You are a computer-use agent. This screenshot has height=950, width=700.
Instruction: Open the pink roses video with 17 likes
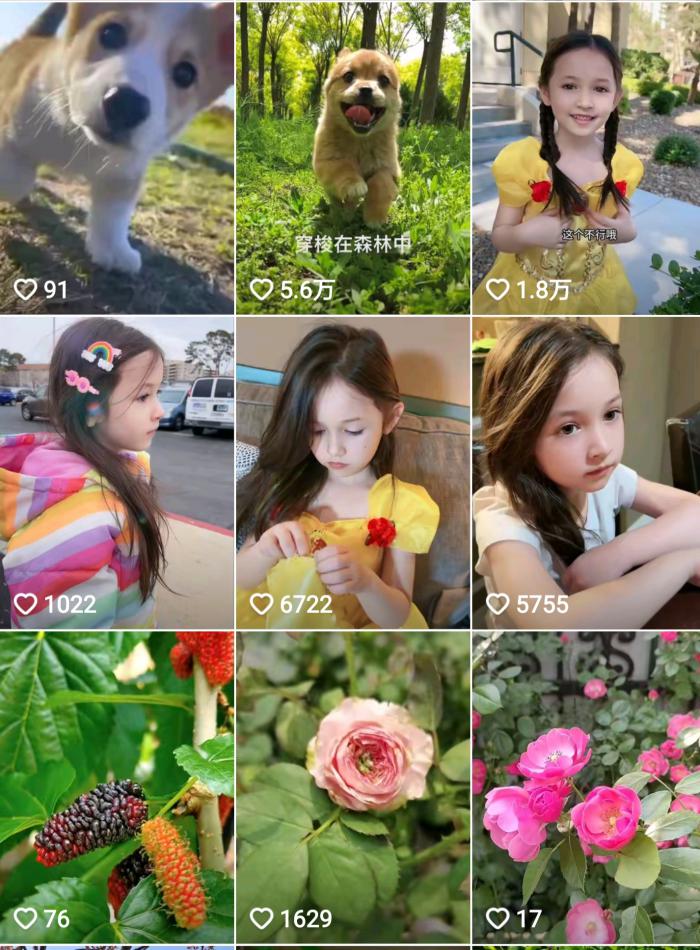586,785
